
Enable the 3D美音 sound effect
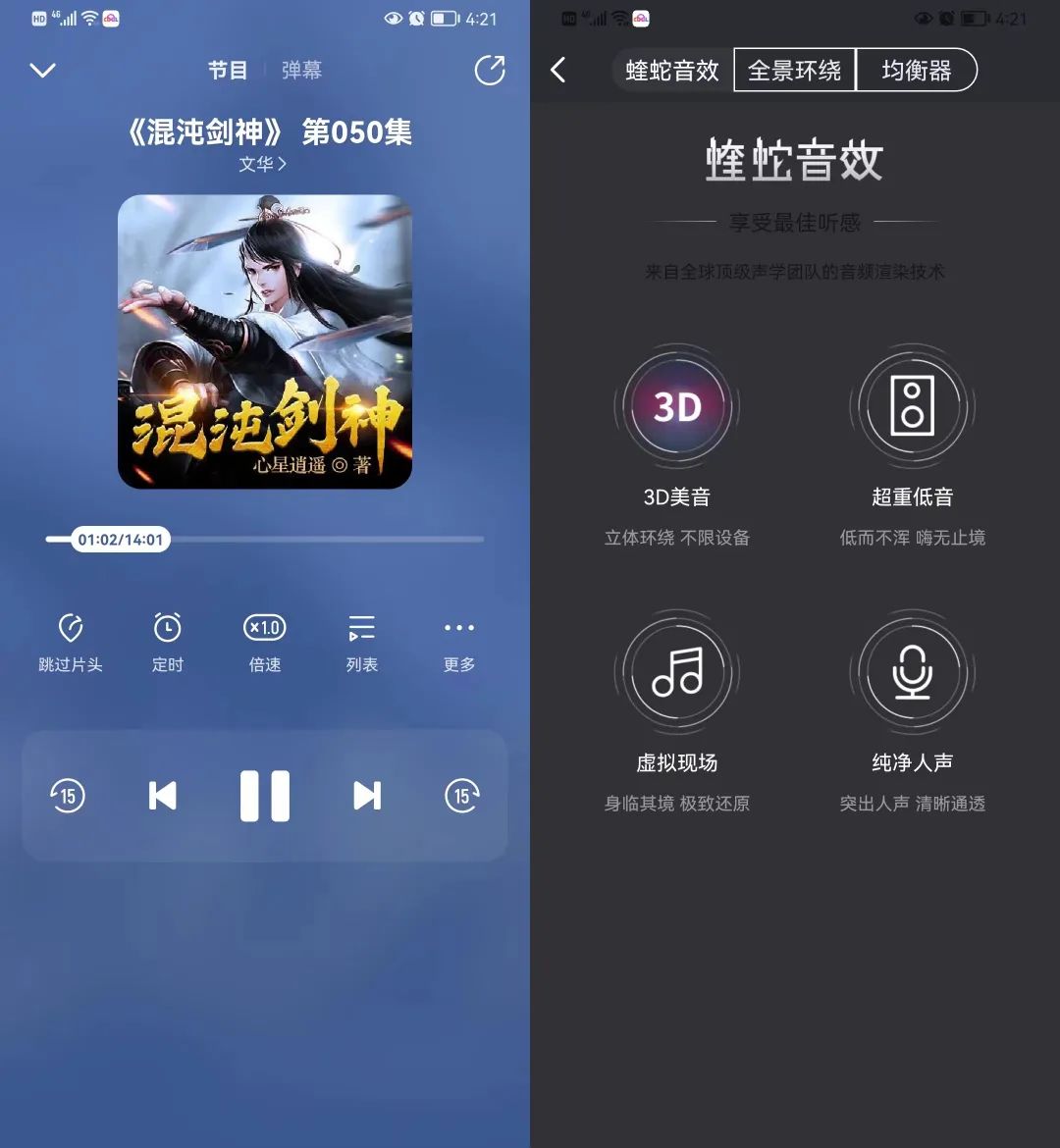(677, 407)
